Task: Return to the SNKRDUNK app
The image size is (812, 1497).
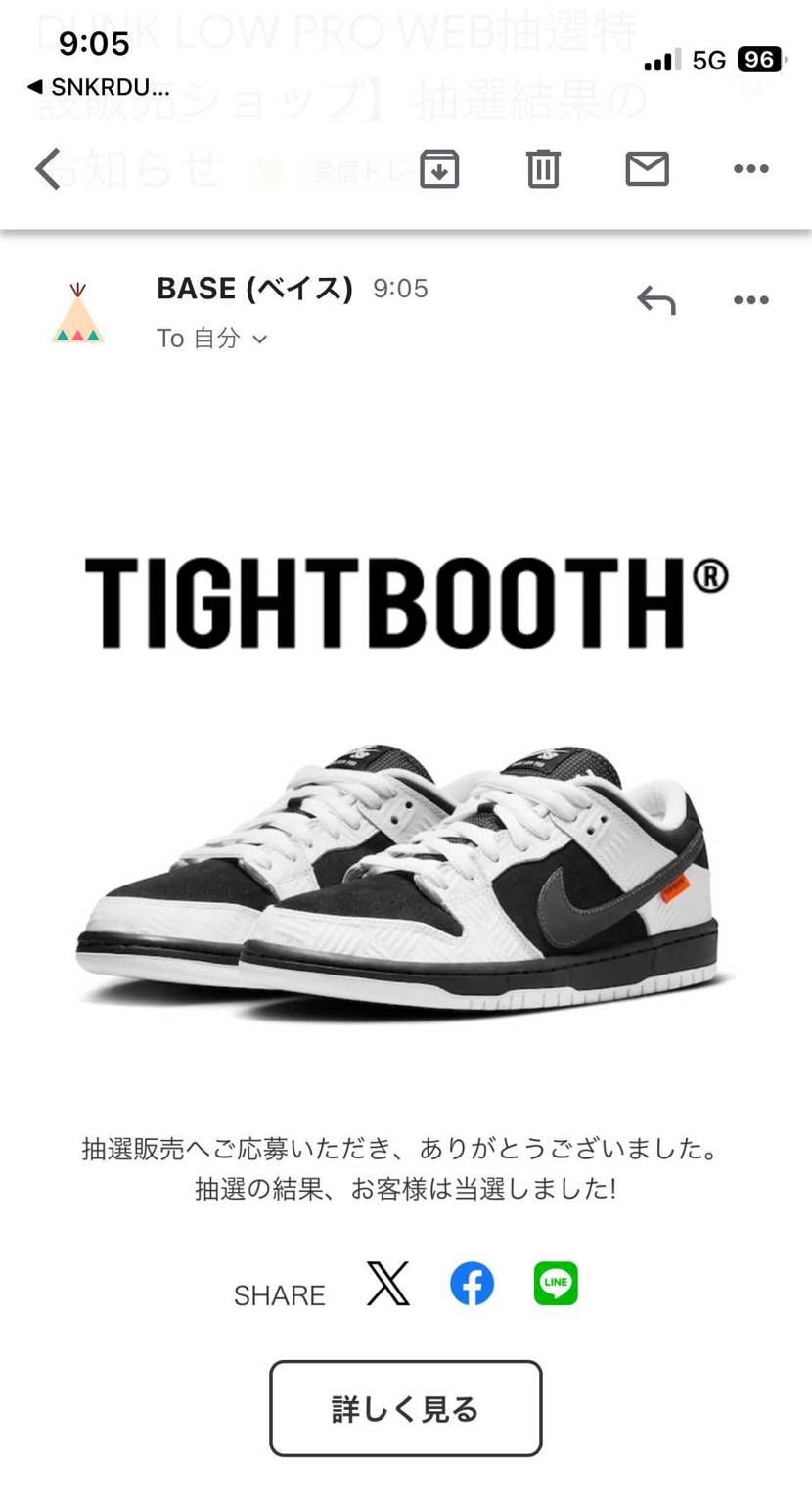Action: coord(98,87)
